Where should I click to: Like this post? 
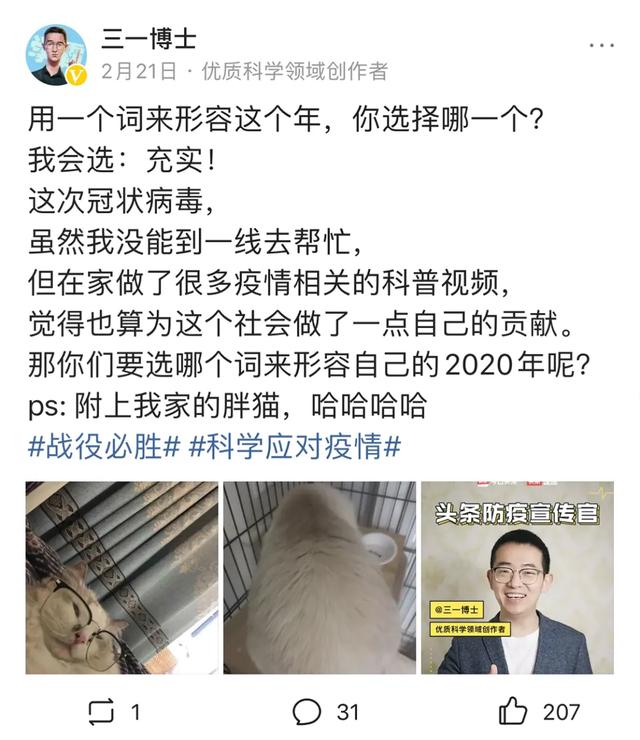pos(538,711)
